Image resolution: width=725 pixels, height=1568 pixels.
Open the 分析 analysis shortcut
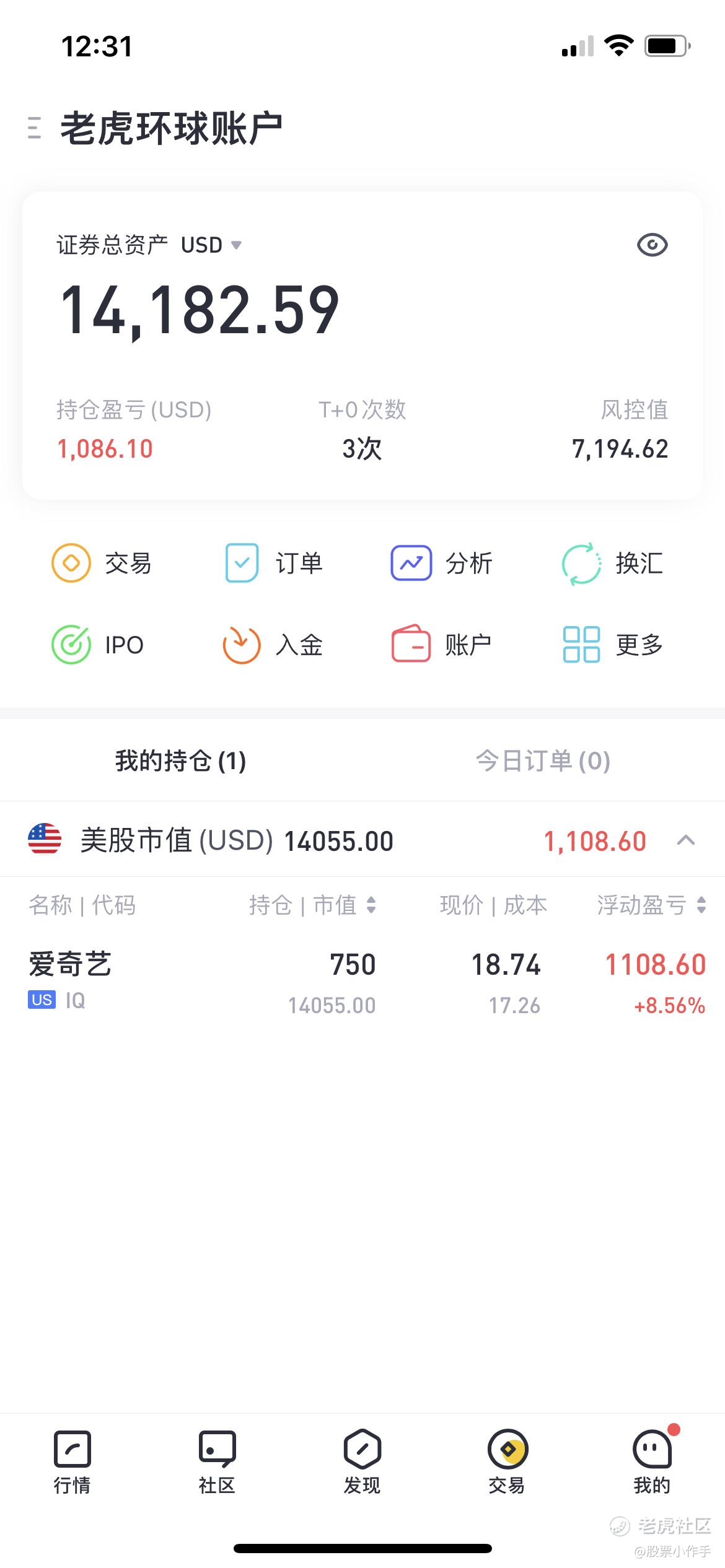(442, 563)
